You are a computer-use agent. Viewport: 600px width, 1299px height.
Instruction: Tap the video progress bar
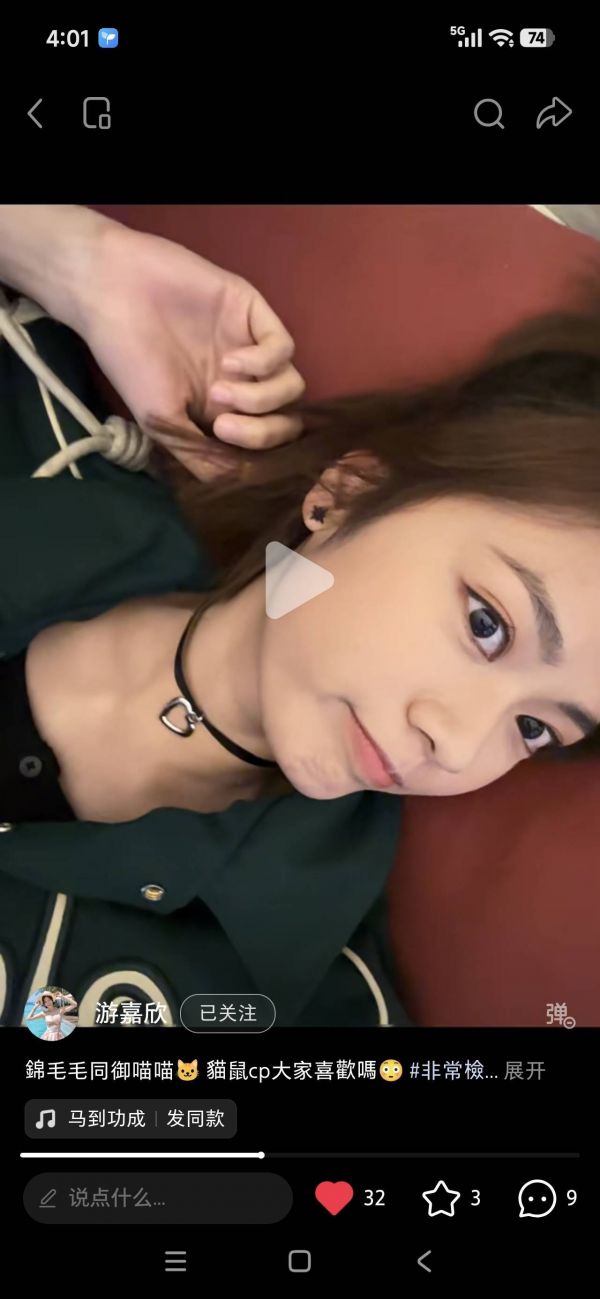(x=300, y=1155)
